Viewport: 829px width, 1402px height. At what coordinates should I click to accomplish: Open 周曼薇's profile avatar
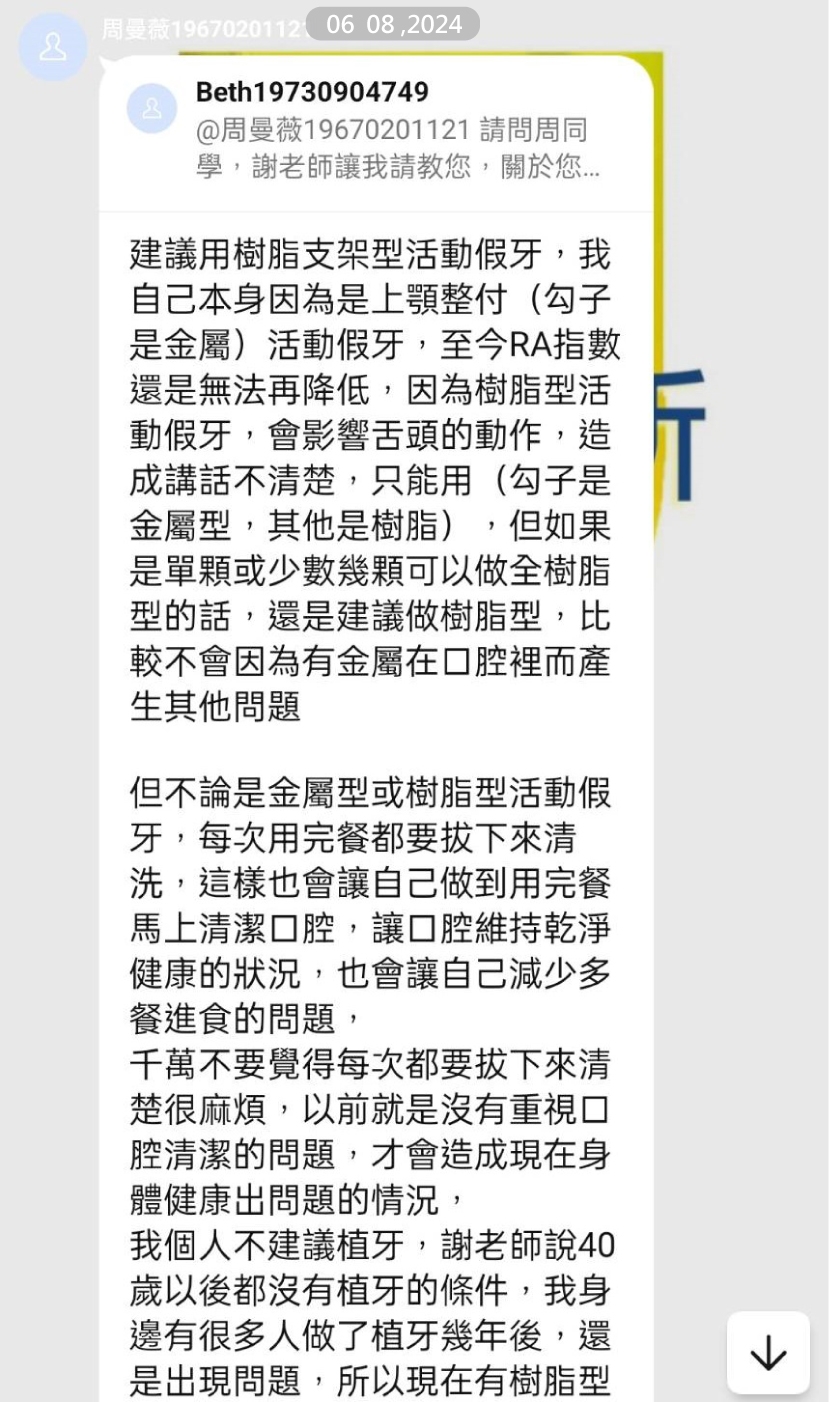coord(52,47)
